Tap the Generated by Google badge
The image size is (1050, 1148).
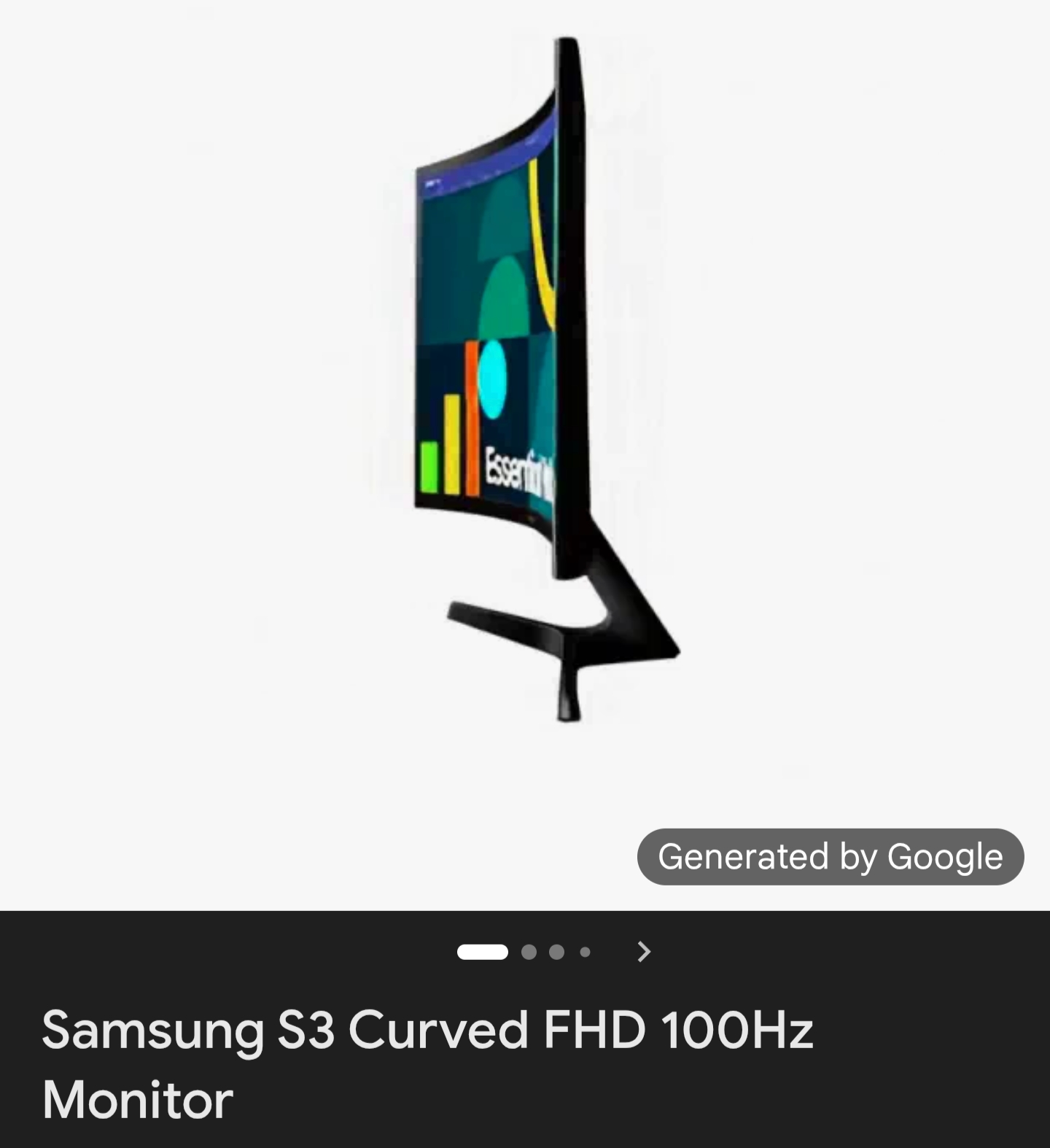(x=830, y=856)
